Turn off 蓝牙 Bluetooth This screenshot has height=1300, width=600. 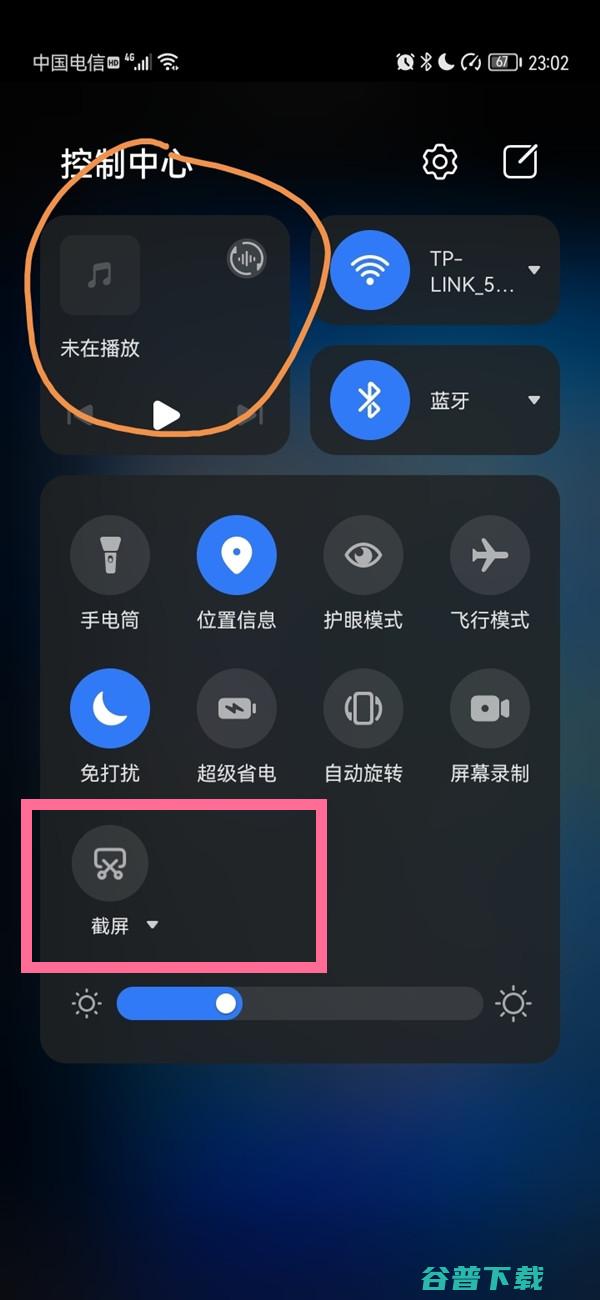tap(370, 400)
